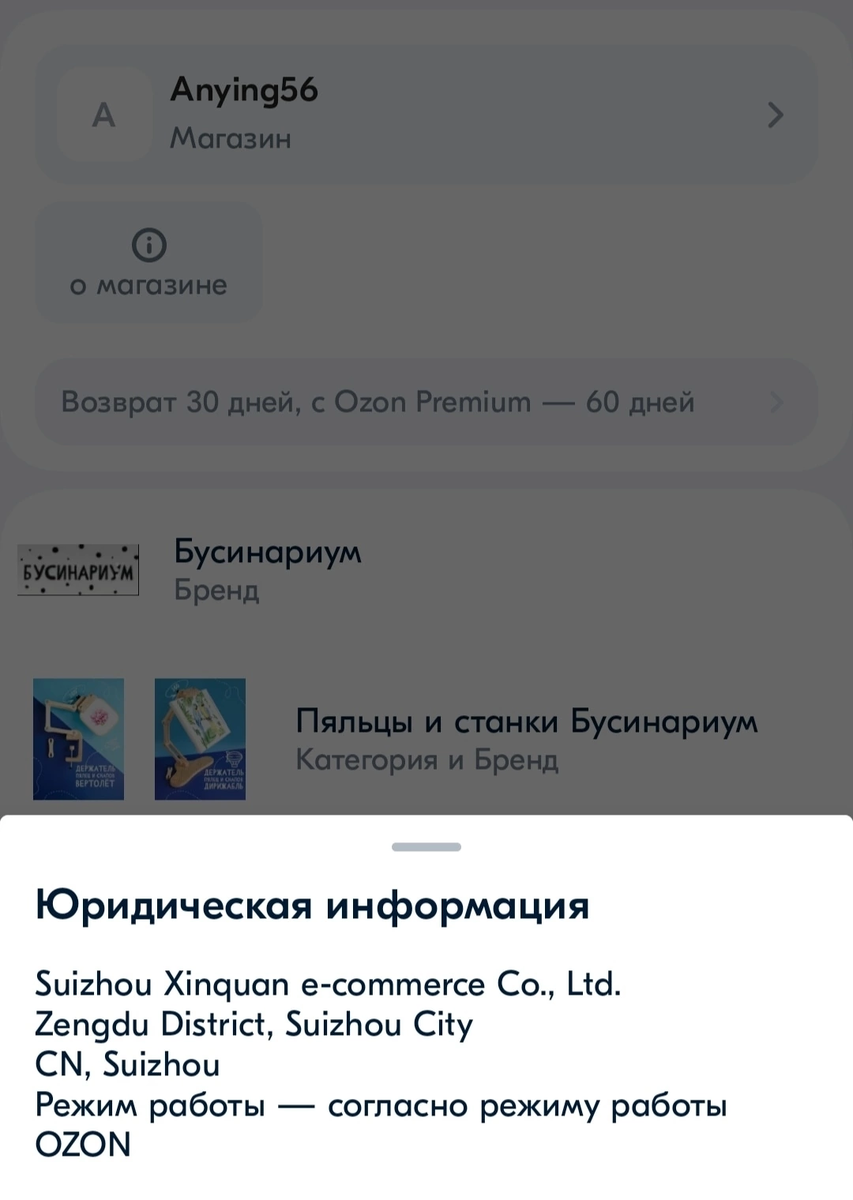Tap the info symbol inside the shop card

pyautogui.click(x=148, y=243)
